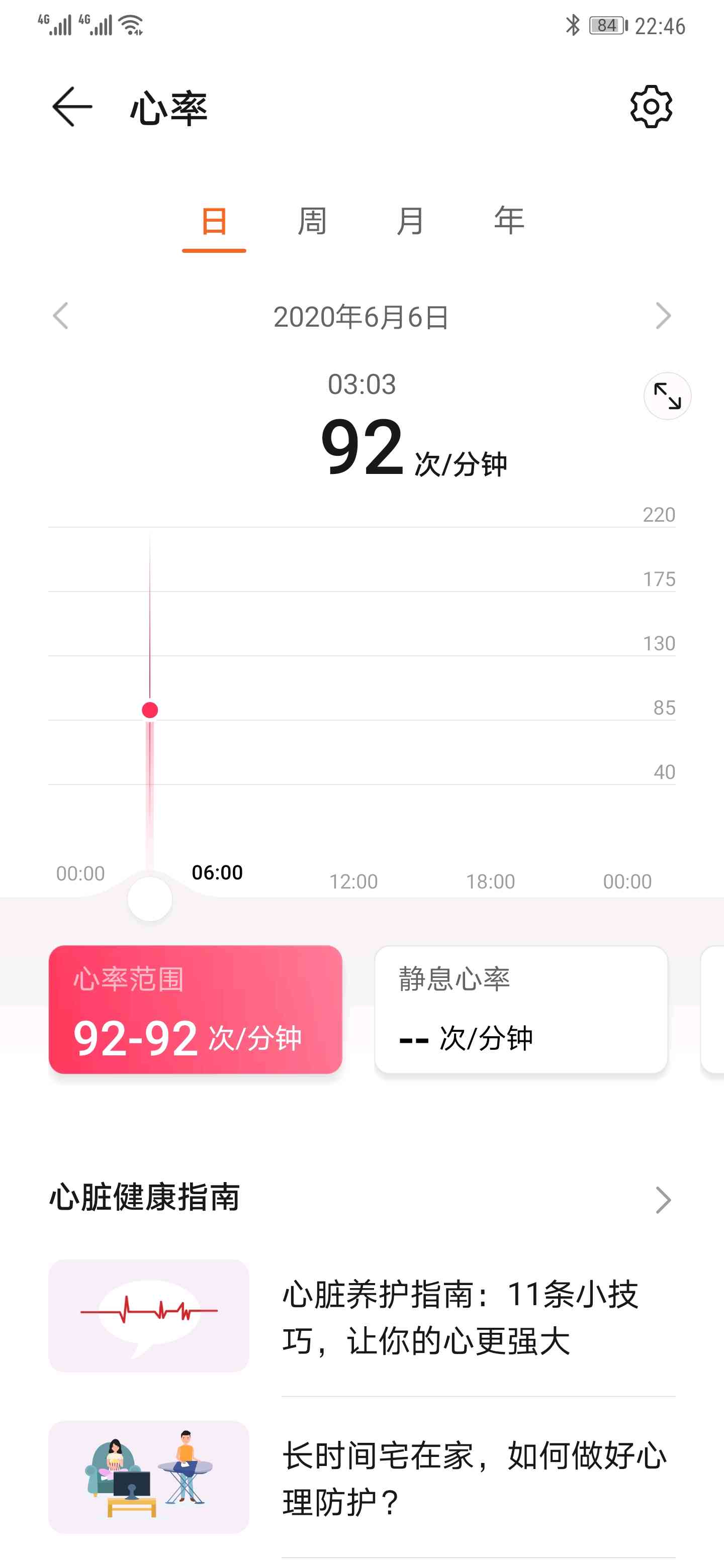Expand the chart to full screen
Viewport: 724px width, 1568px height.
pyautogui.click(x=667, y=396)
